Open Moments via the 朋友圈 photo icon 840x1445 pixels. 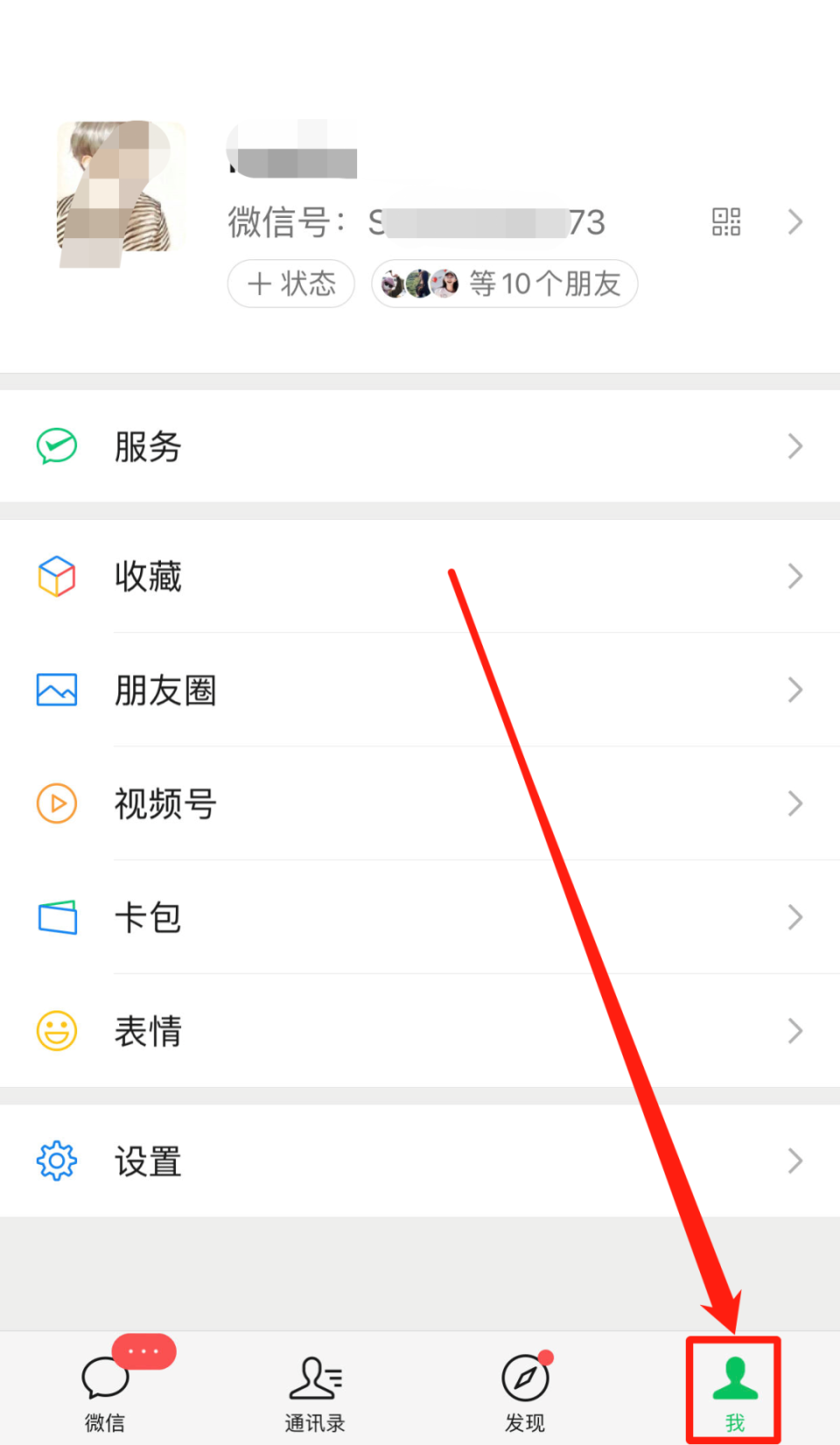(x=56, y=690)
